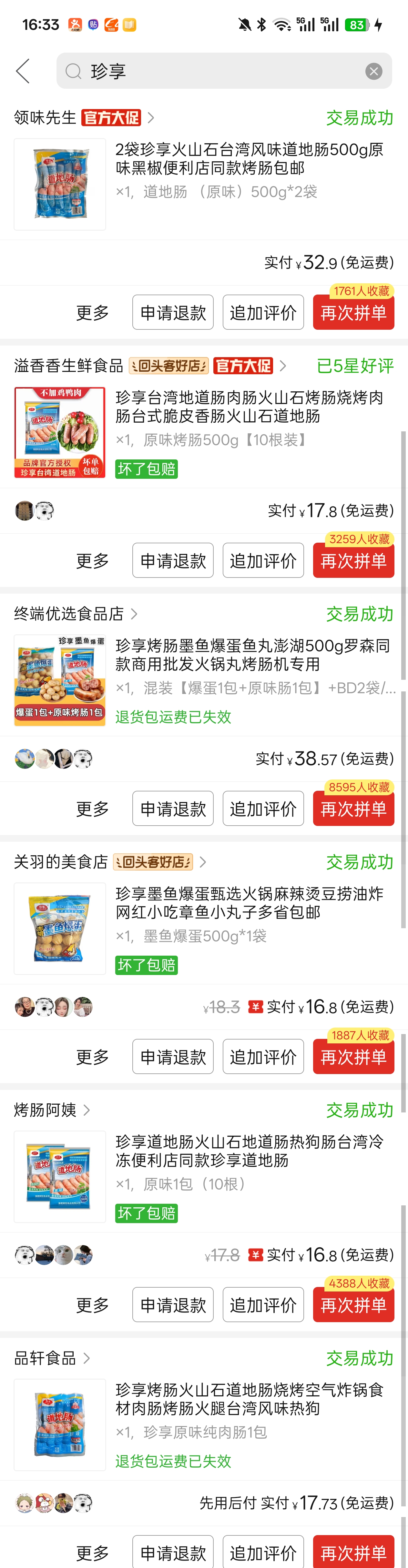This screenshot has width=408, height=1568.
Task: Request a refund for the 烤肠阿姨 order
Action: (x=173, y=1304)
